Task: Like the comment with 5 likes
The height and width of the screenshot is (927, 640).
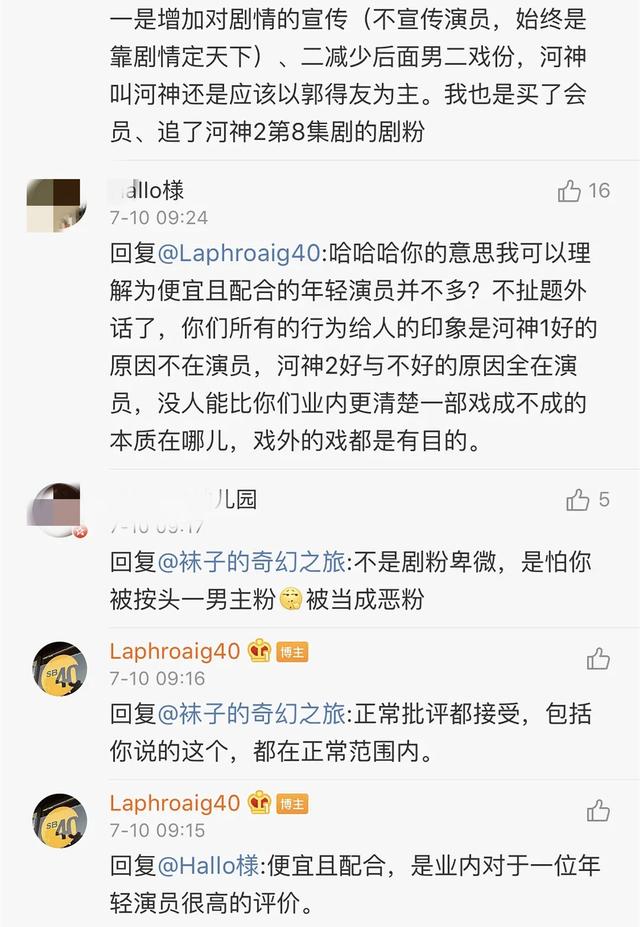Action: tap(578, 499)
